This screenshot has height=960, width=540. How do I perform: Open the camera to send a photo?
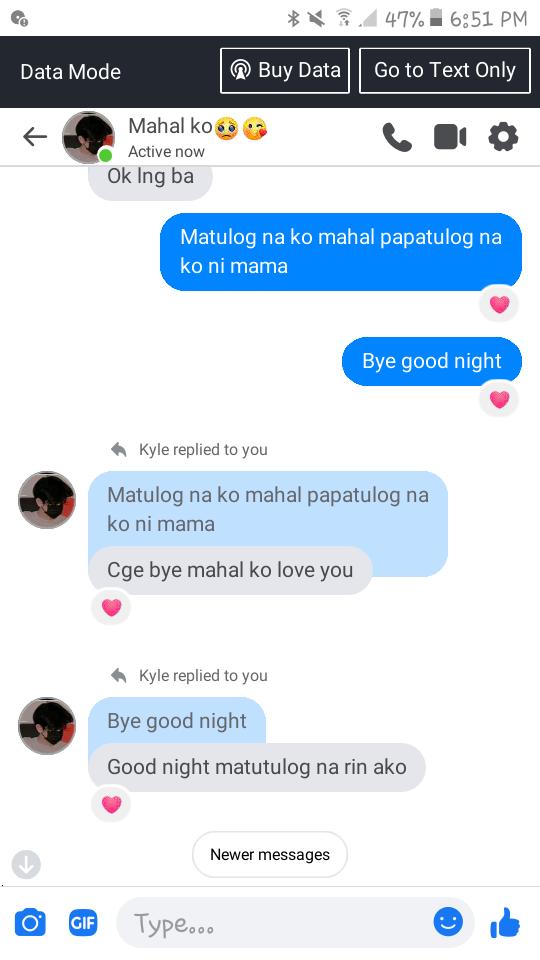click(30, 923)
